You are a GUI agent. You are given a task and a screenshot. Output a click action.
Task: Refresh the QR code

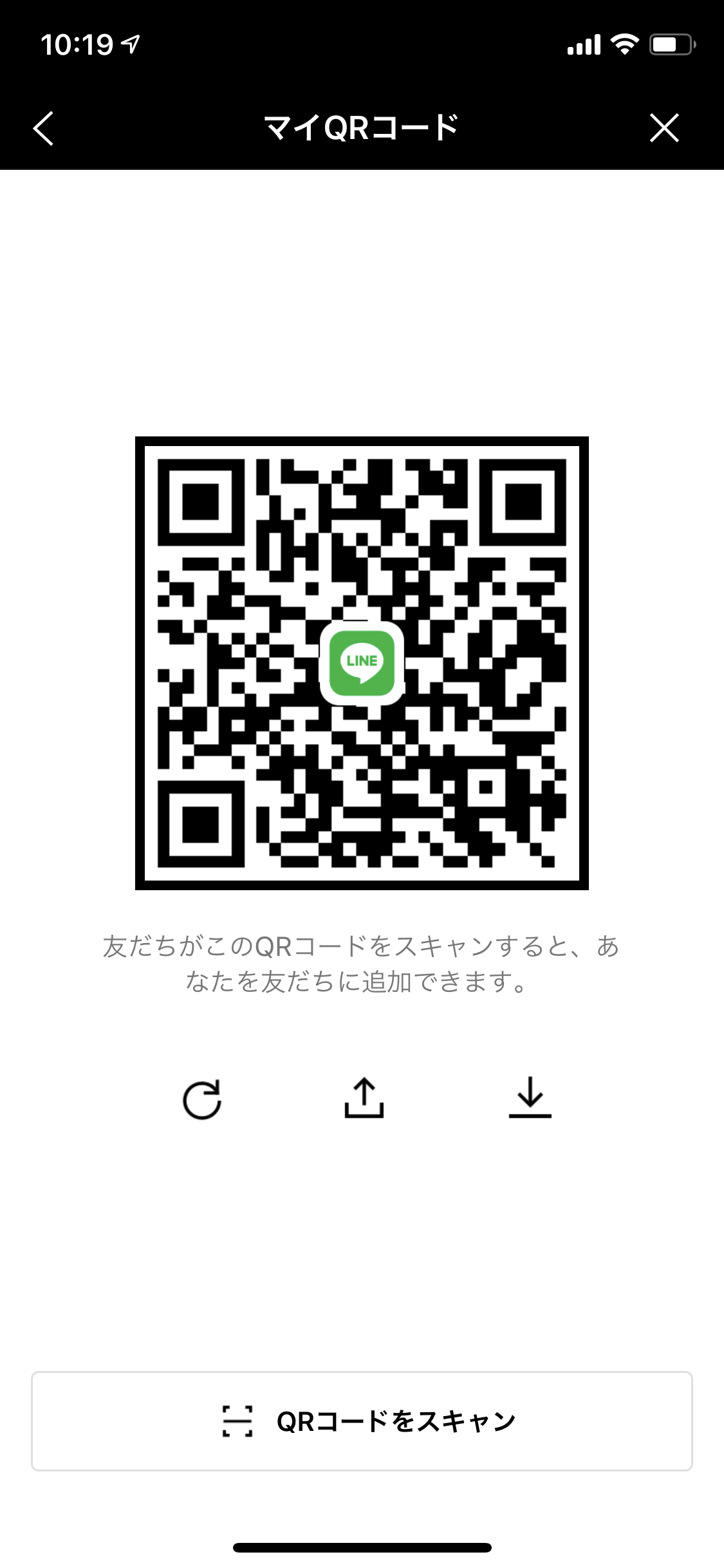click(202, 1099)
